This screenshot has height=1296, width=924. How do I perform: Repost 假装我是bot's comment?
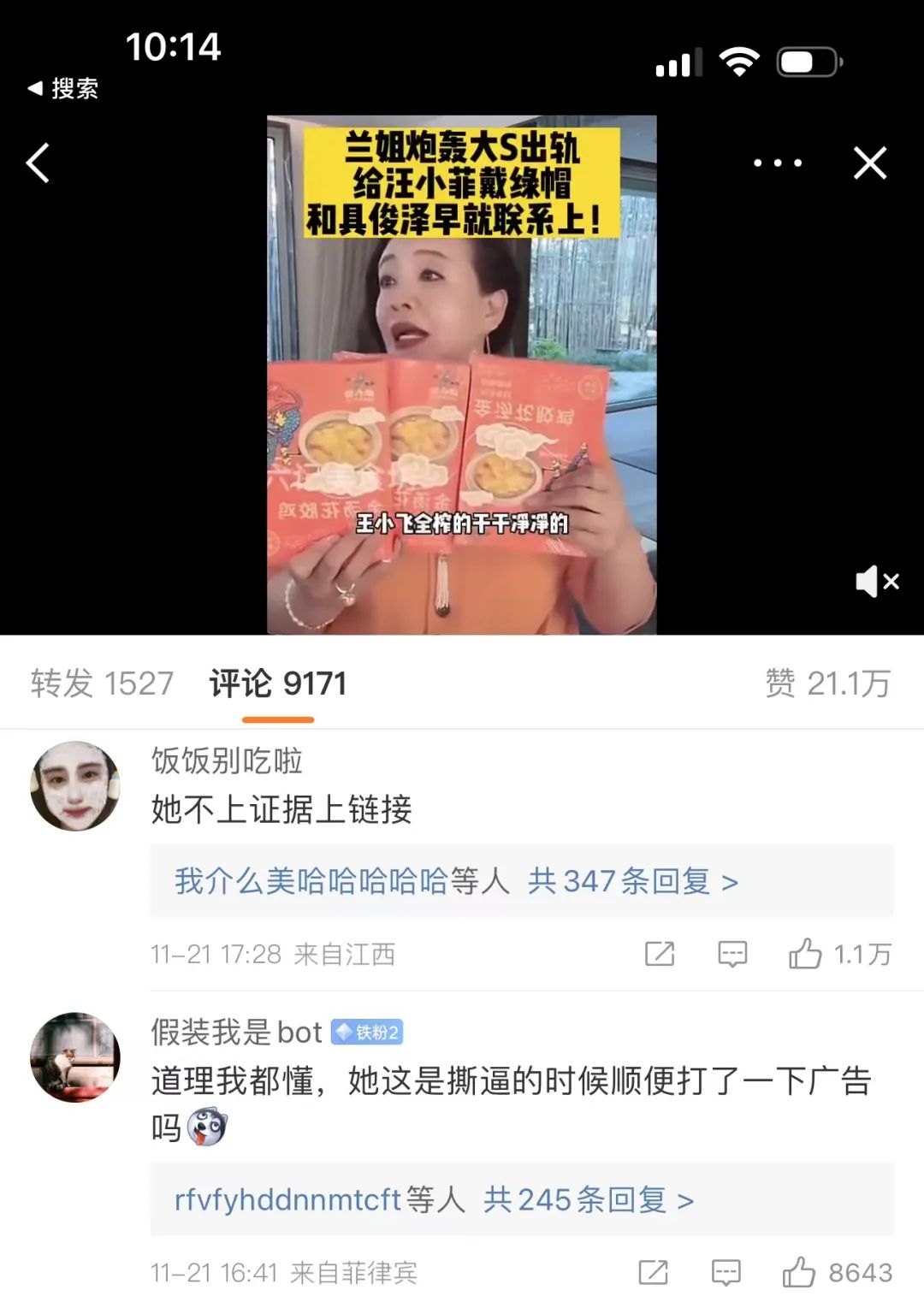pyautogui.click(x=654, y=1272)
